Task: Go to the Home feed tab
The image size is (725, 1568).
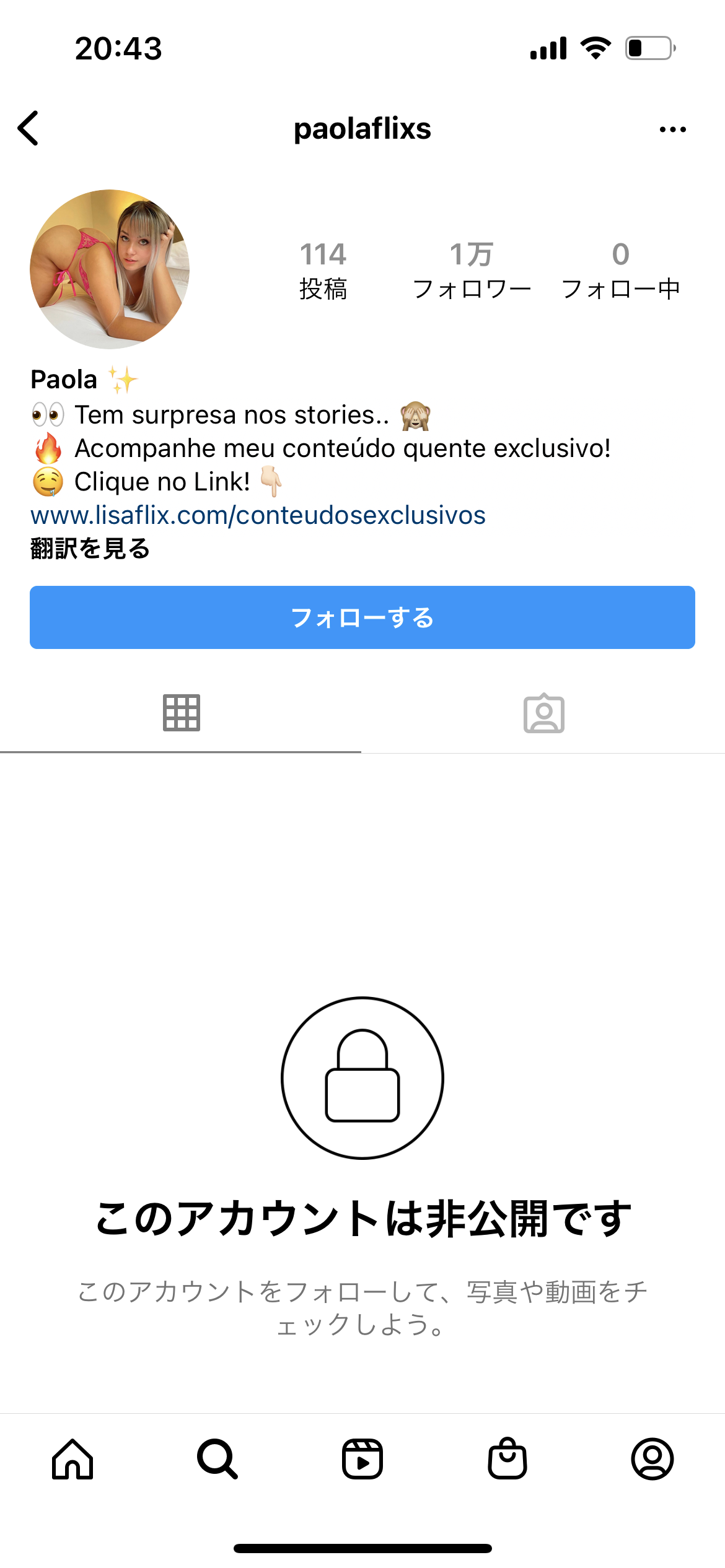Action: pos(72,1459)
